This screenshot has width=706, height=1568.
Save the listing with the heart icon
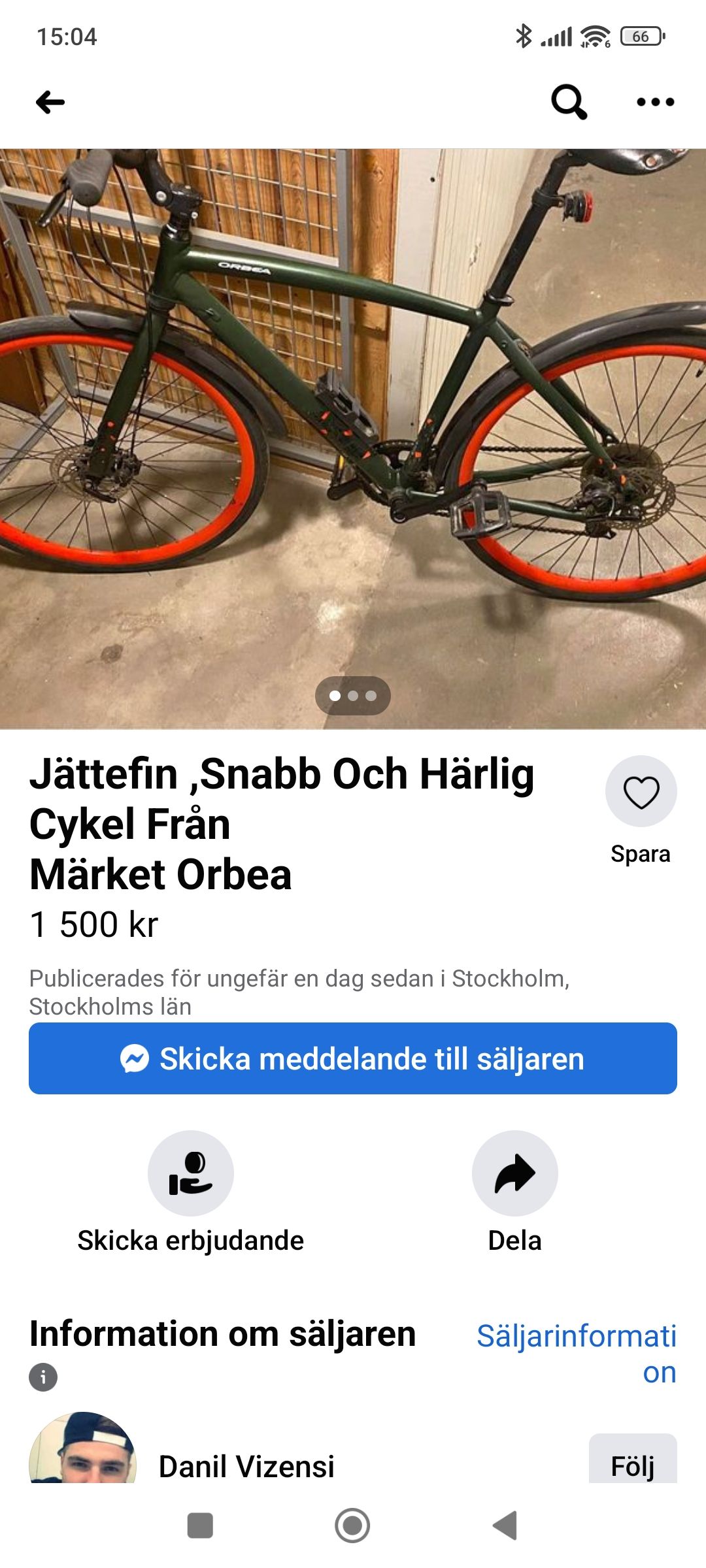641,792
